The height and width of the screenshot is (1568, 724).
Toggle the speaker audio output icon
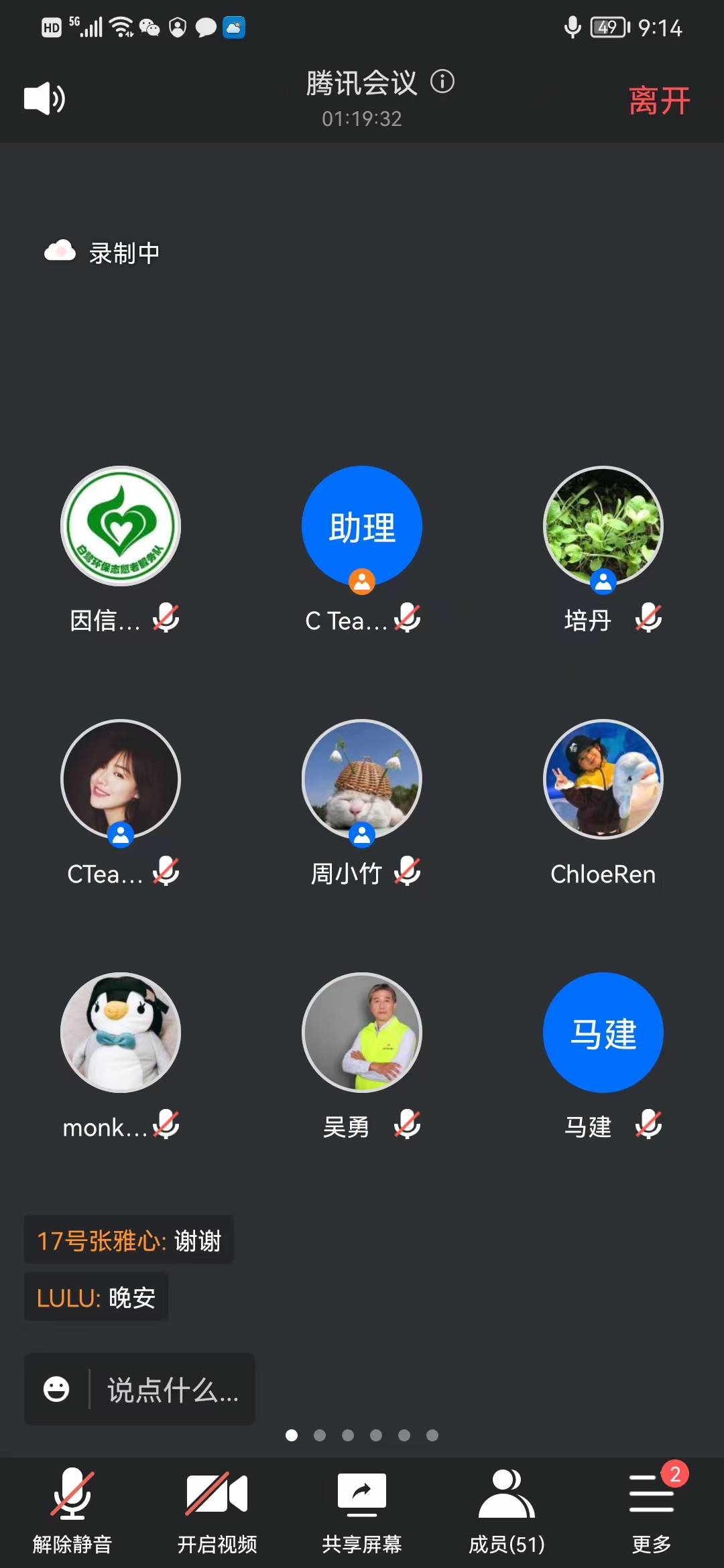[44, 99]
